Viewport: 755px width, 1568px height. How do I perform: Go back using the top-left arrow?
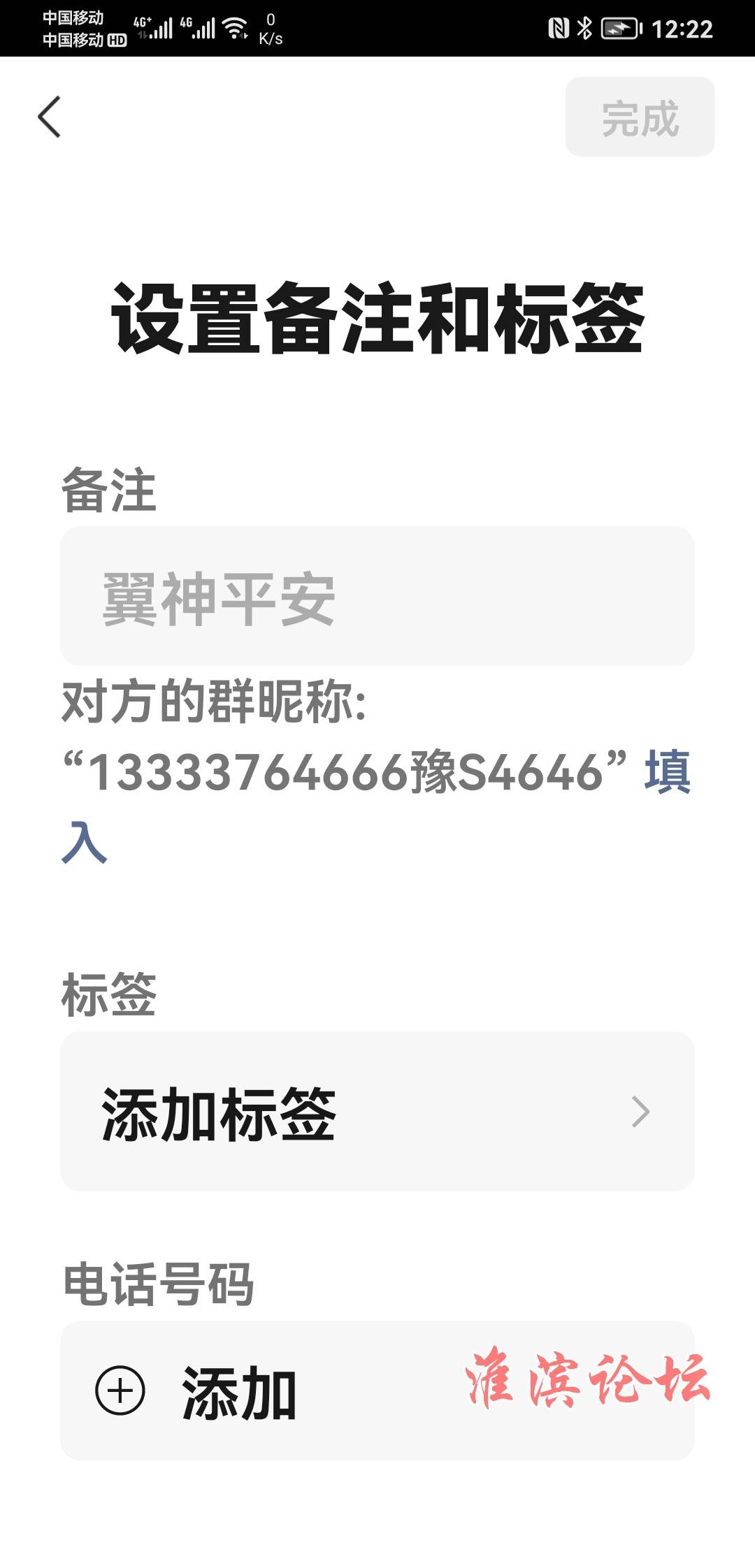(50, 117)
